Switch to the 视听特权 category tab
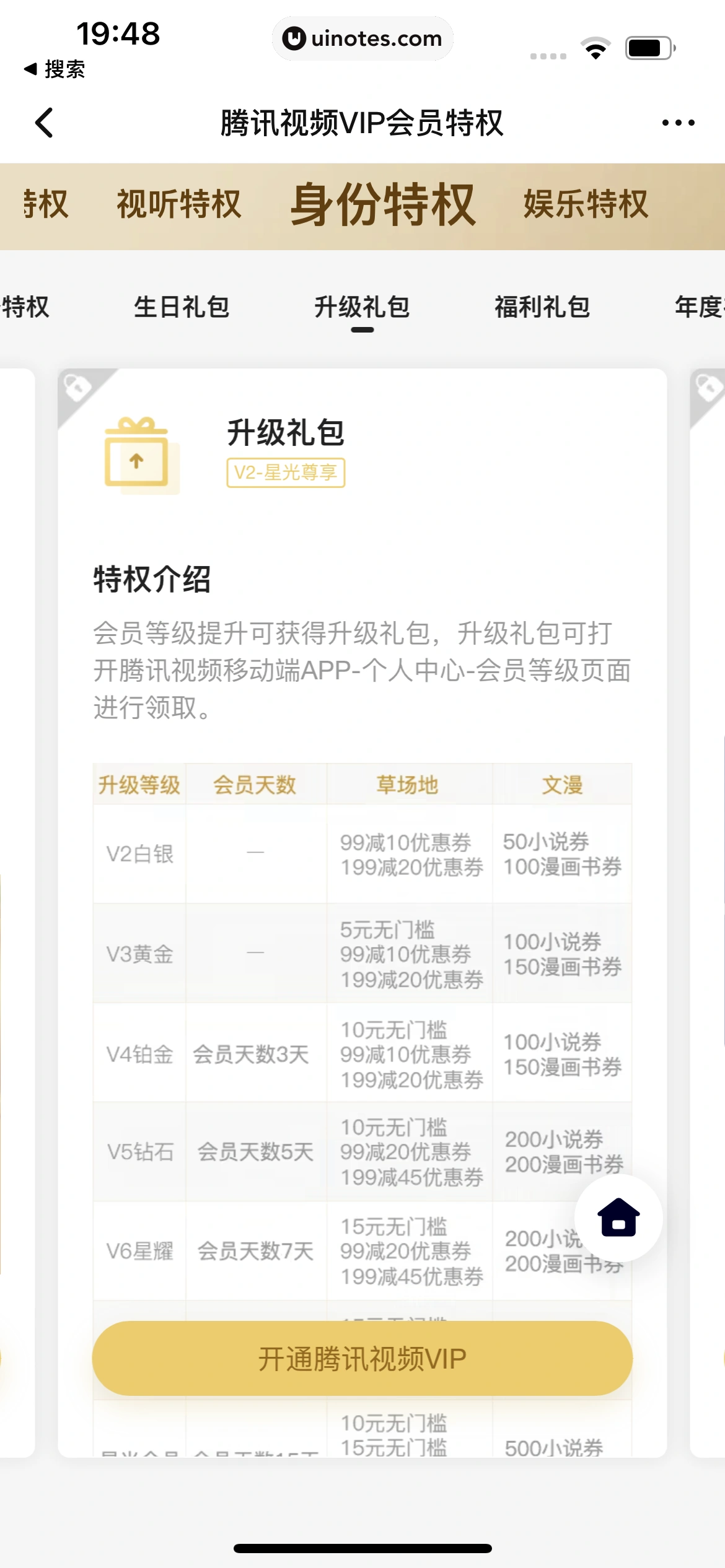Viewport: 725px width, 1568px height. coord(178,204)
